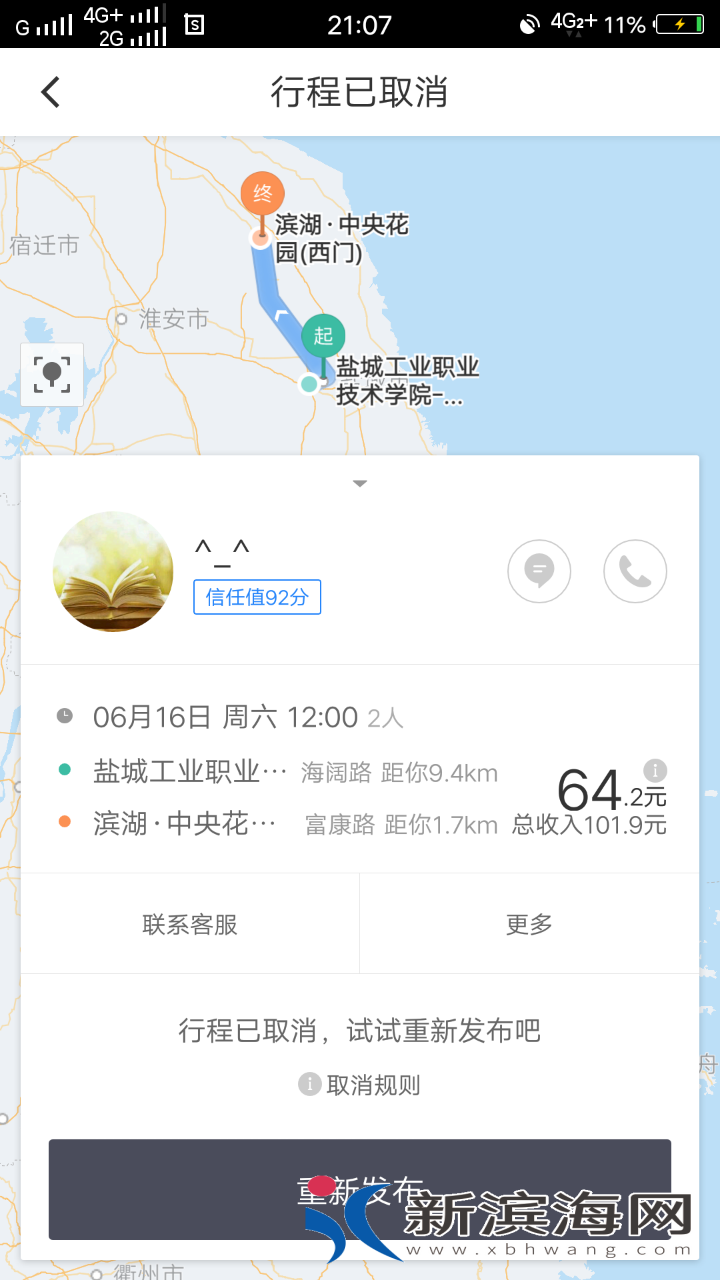The image size is (720, 1280).
Task: Tap 联系客服 to contact support
Action: tap(190, 924)
